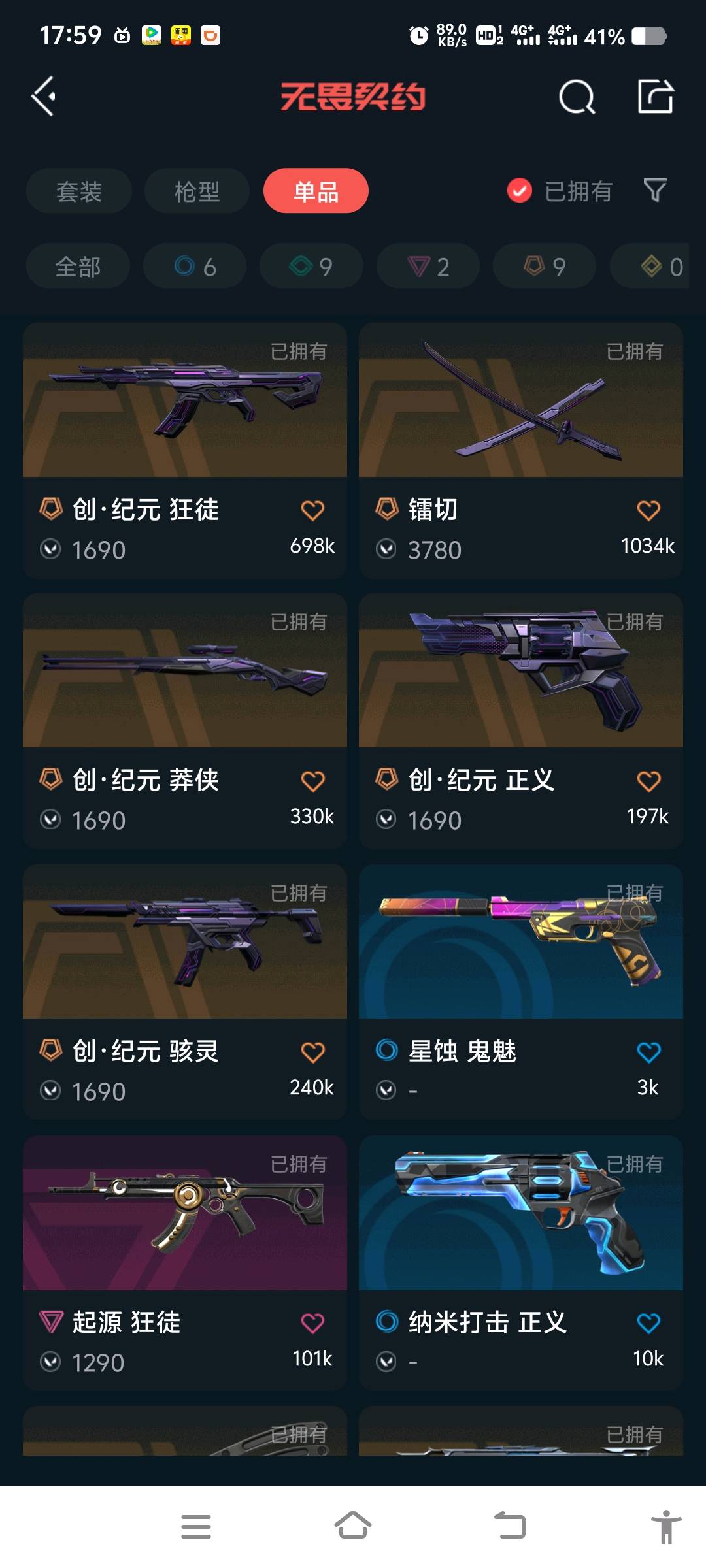Image resolution: width=706 pixels, height=1568 pixels.
Task: Open the filter funnel icon
Action: tap(655, 191)
